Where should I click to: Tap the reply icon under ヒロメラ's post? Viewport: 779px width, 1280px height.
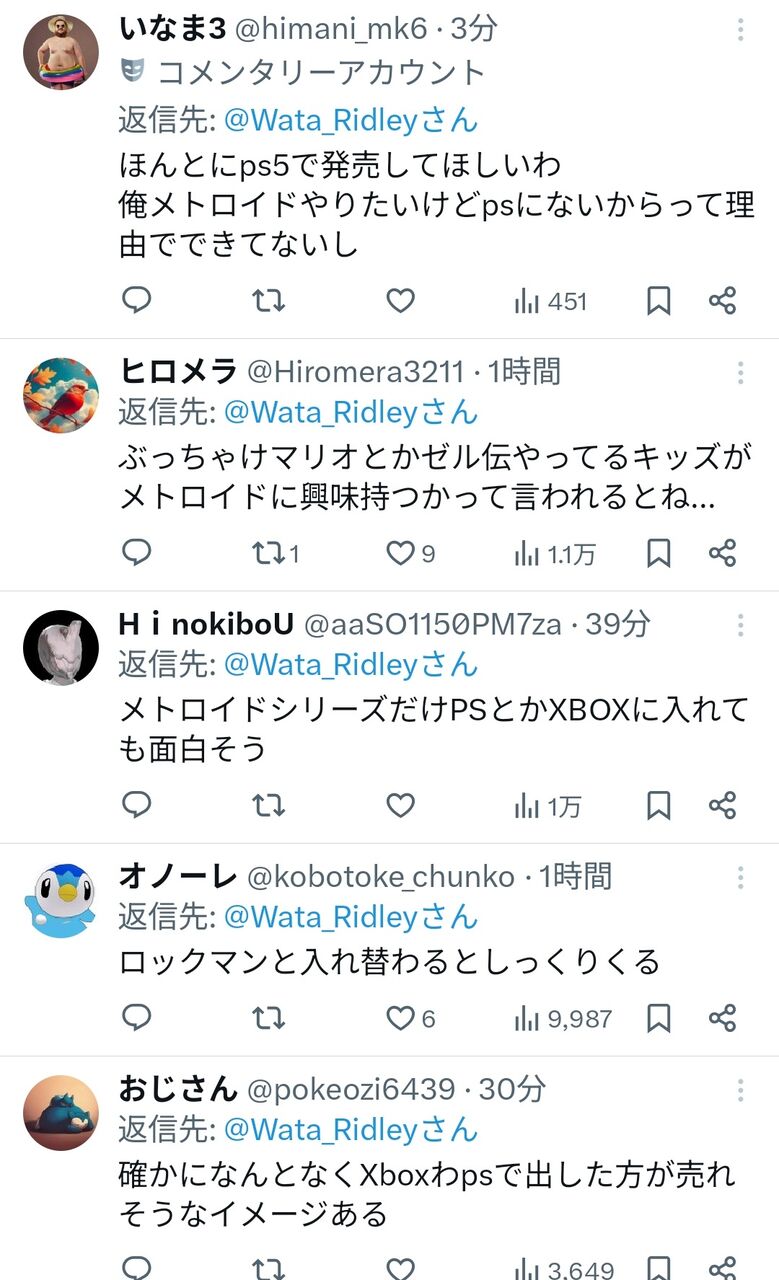coord(136,552)
